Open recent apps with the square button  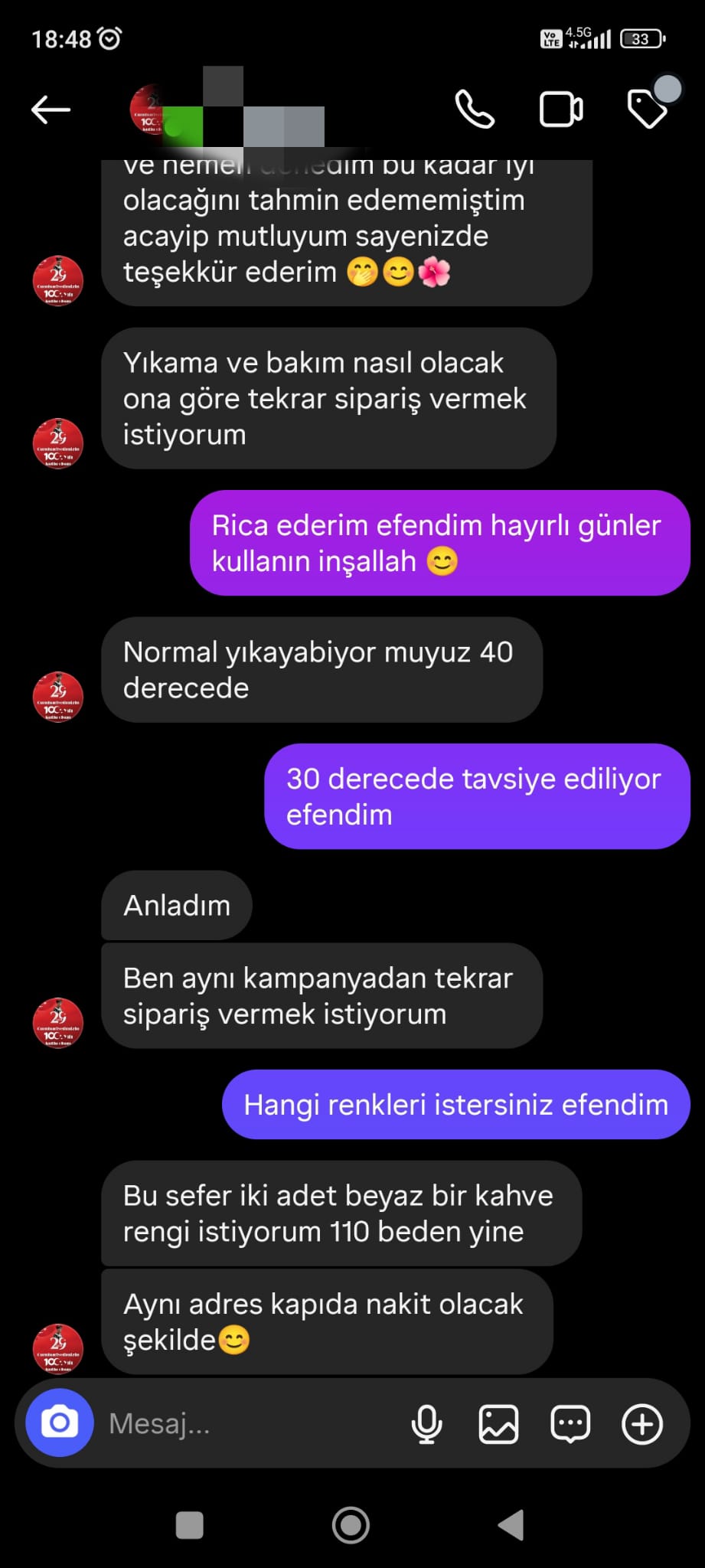(x=190, y=1525)
